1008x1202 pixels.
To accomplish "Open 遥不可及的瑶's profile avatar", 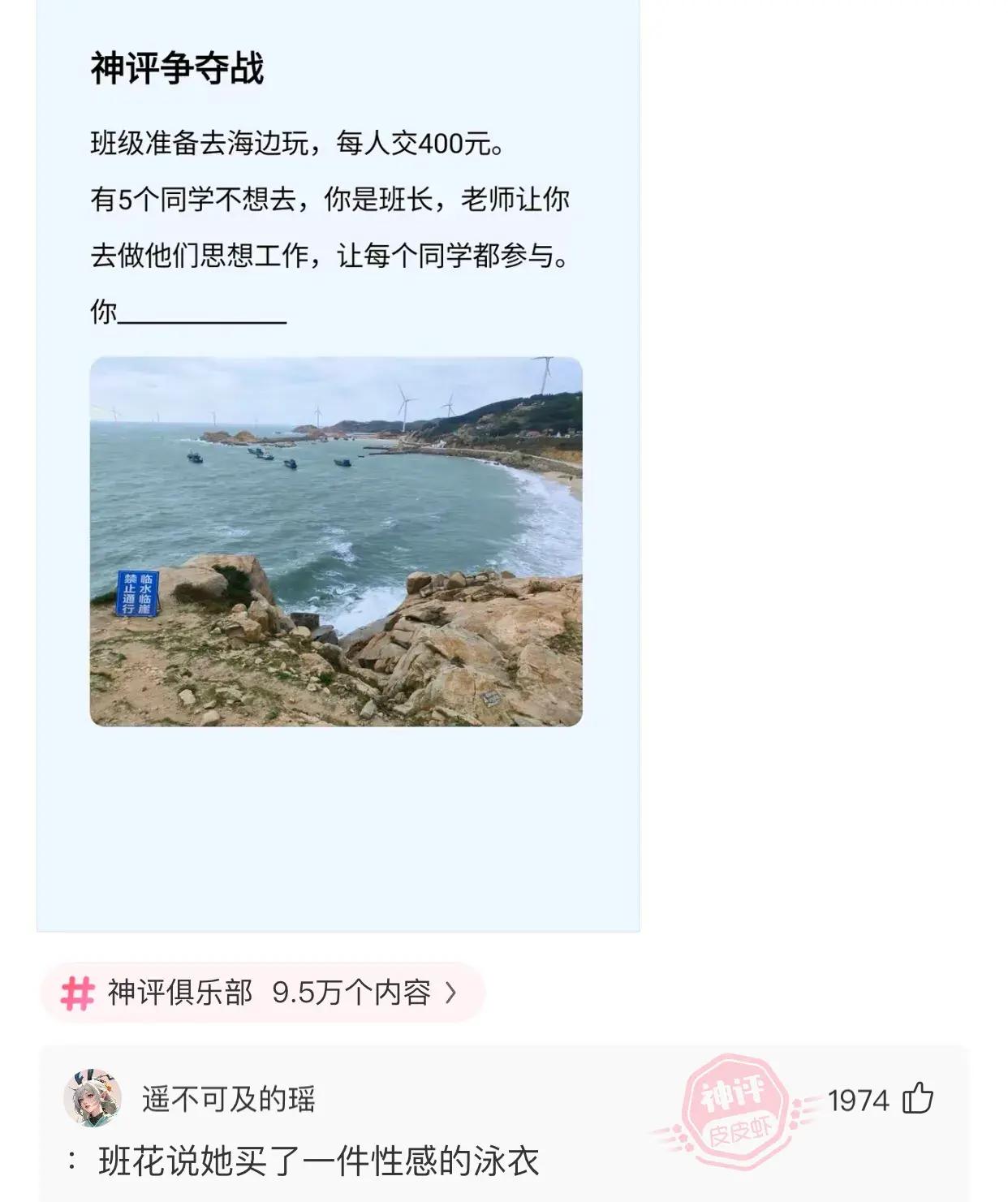I will [93, 1098].
